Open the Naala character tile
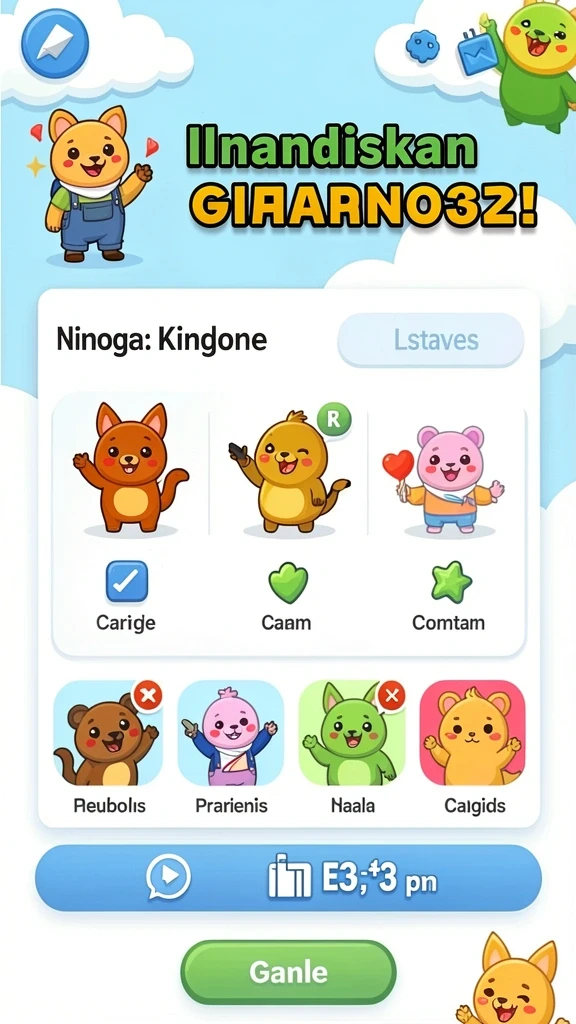Image resolution: width=576 pixels, height=1024 pixels. point(351,733)
